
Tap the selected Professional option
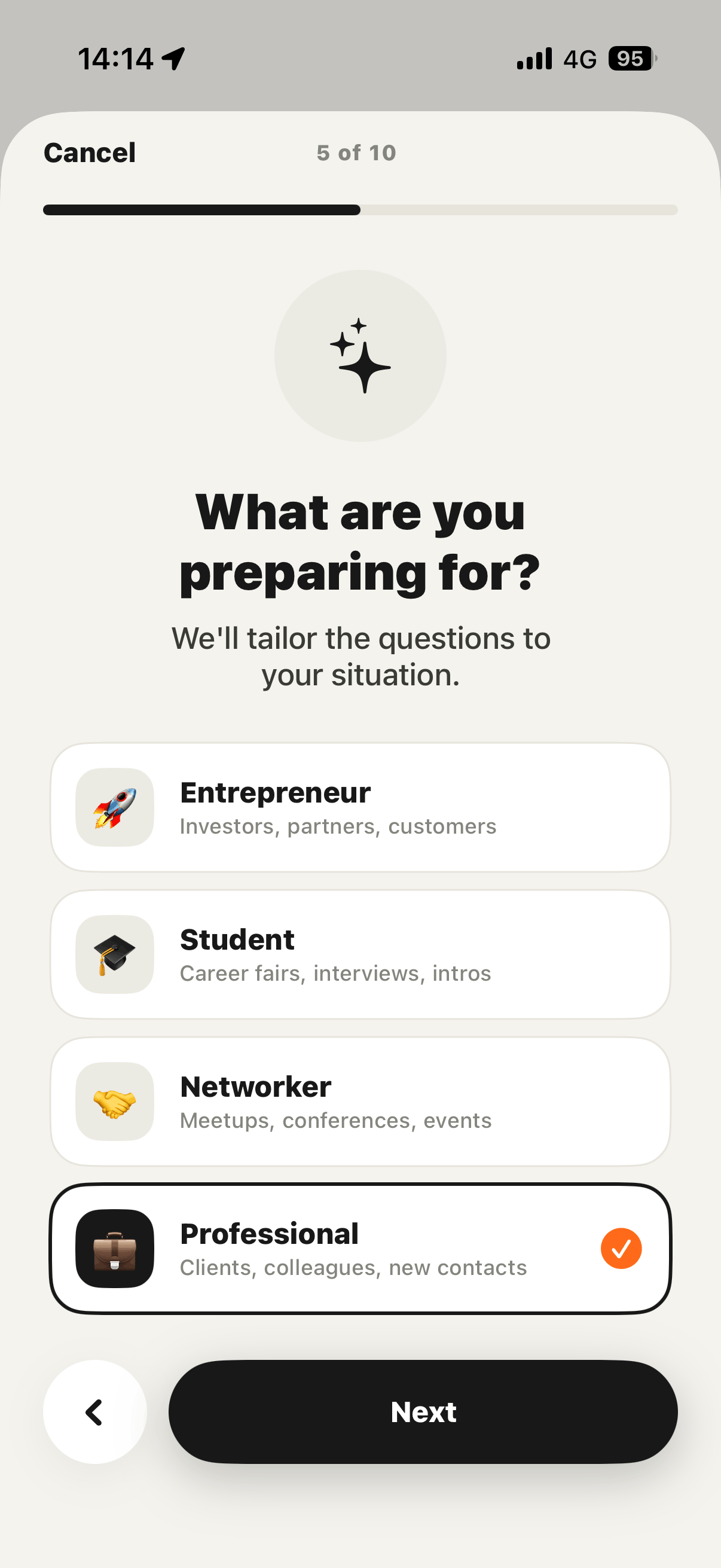pos(360,1249)
